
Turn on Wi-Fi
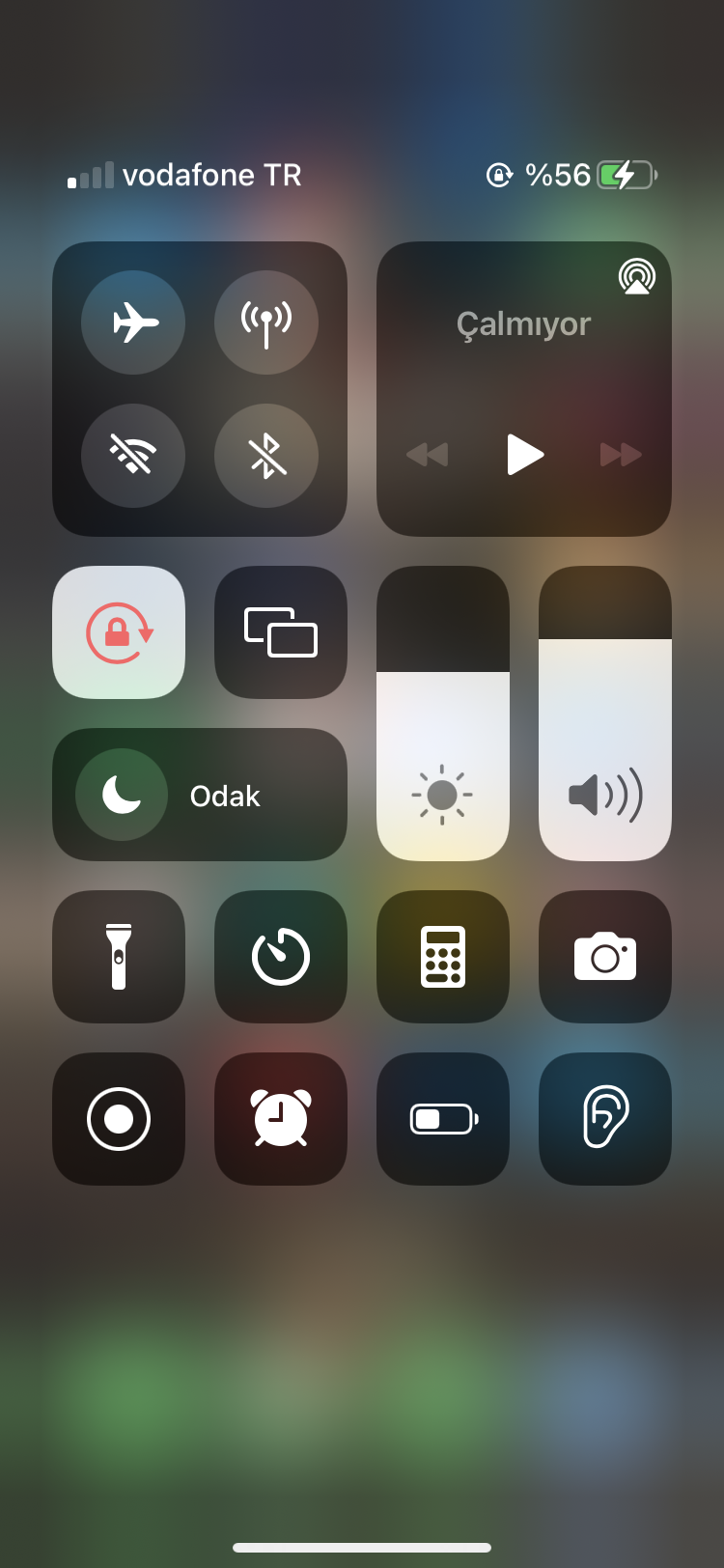(133, 456)
